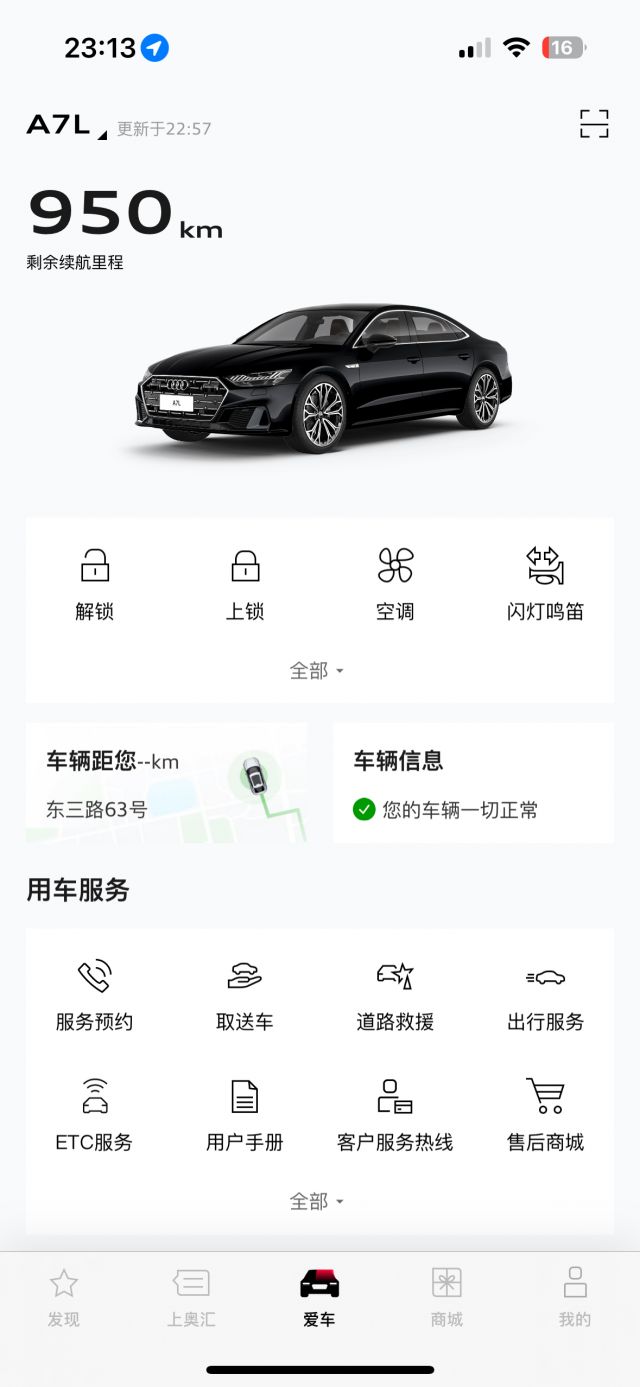Tap 解锁 to unlock the car
The height and width of the screenshot is (1387, 640).
click(95, 584)
